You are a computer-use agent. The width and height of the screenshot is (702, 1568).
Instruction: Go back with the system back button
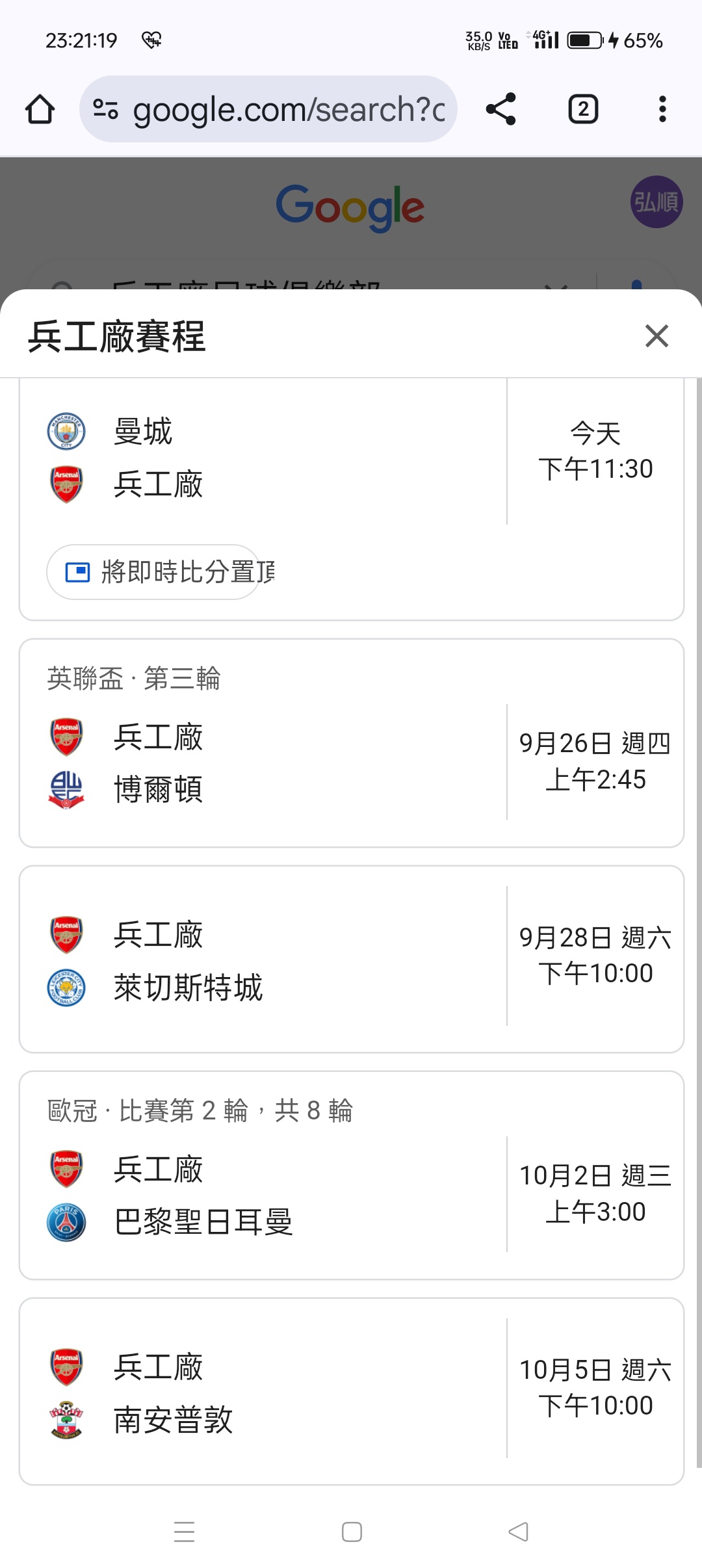tap(518, 1532)
